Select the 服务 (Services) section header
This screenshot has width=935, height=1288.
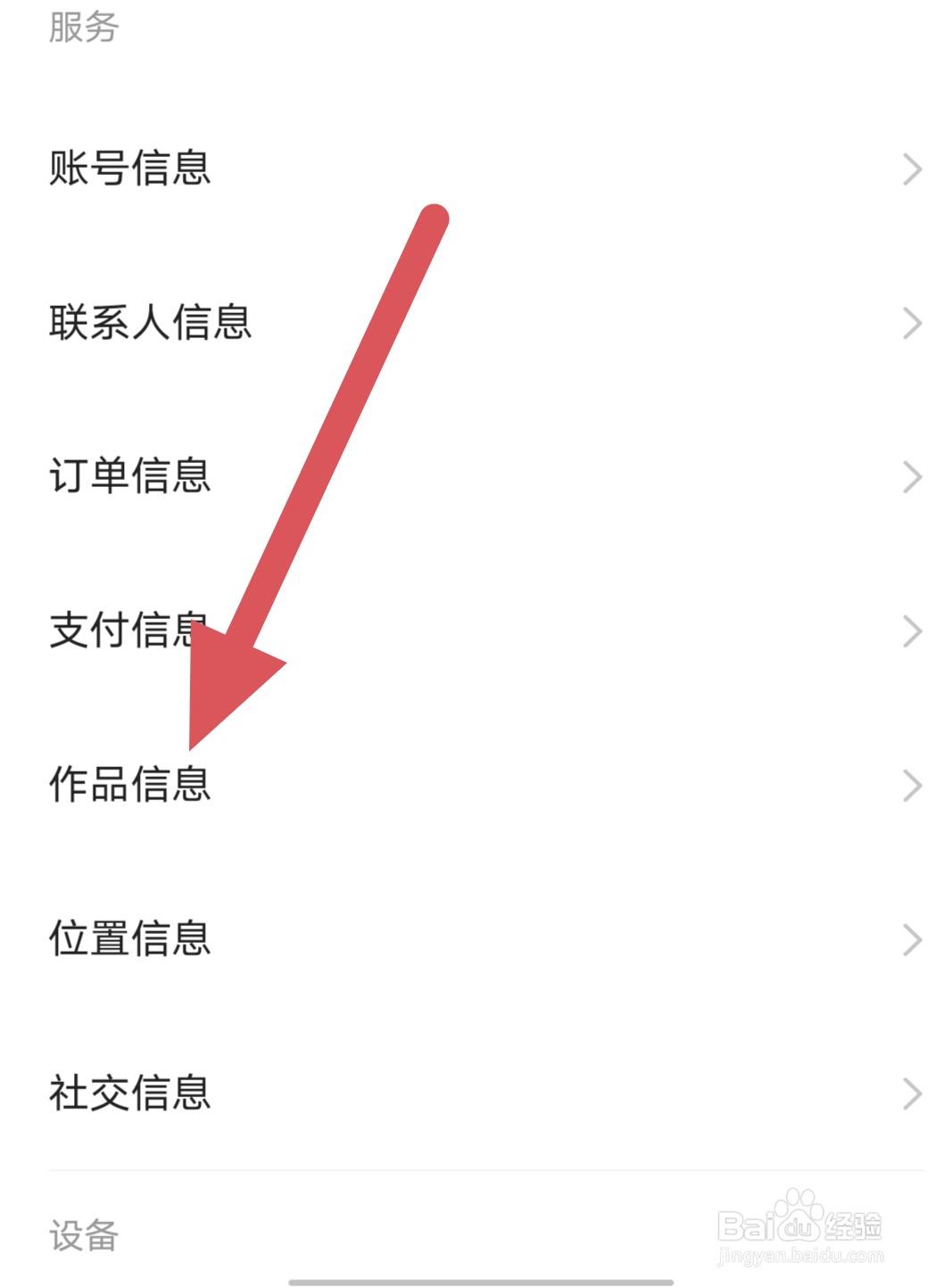tap(85, 27)
